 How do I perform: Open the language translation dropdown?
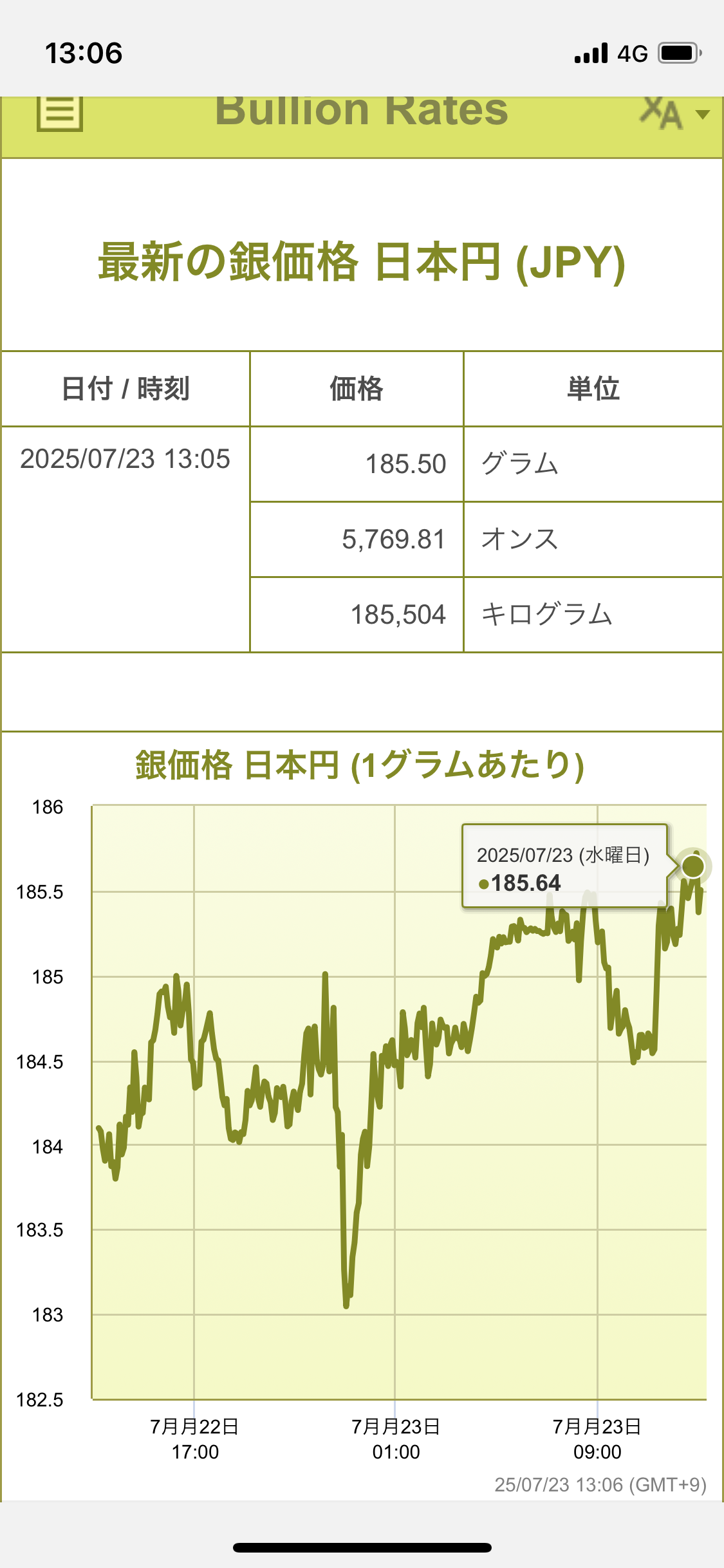674,113
